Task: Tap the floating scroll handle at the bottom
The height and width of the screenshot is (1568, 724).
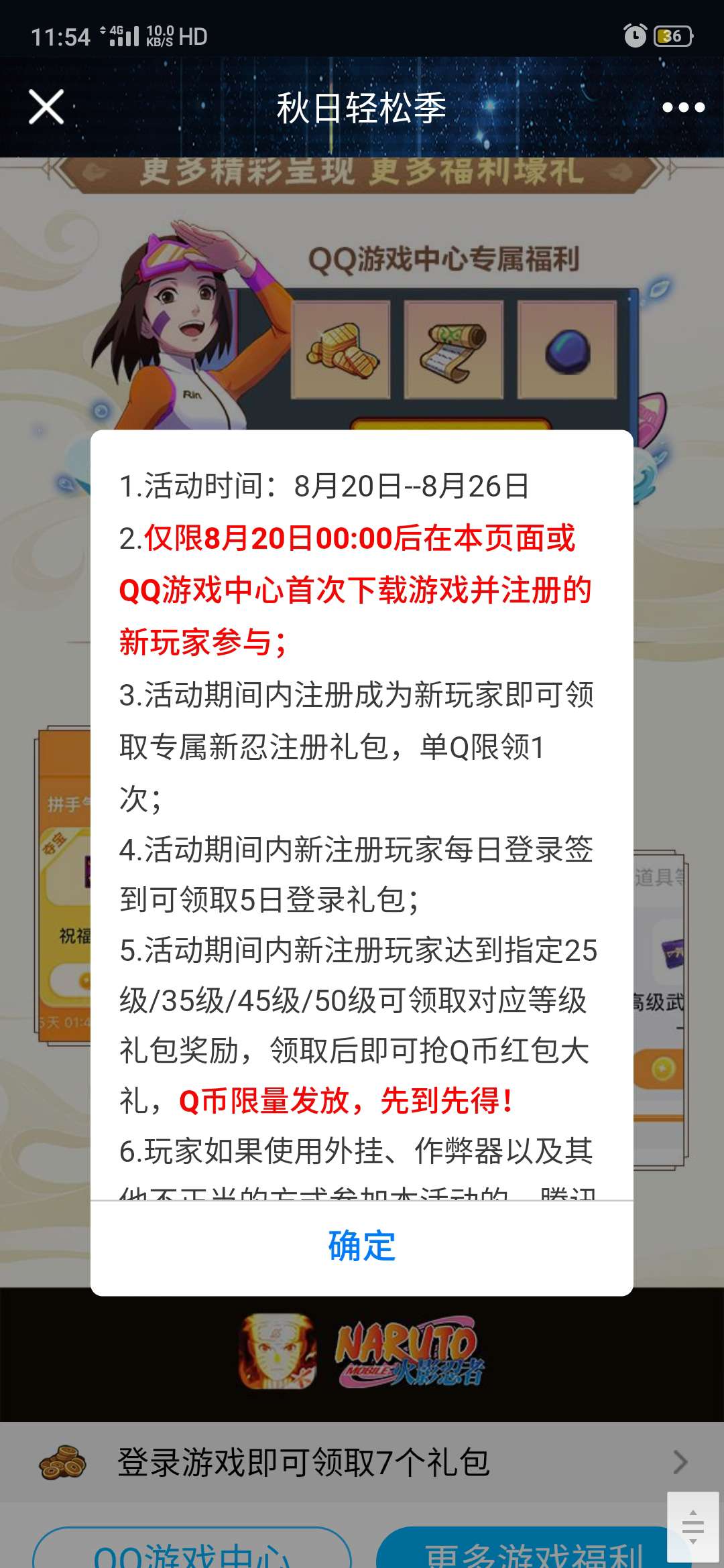Action: [692, 1529]
